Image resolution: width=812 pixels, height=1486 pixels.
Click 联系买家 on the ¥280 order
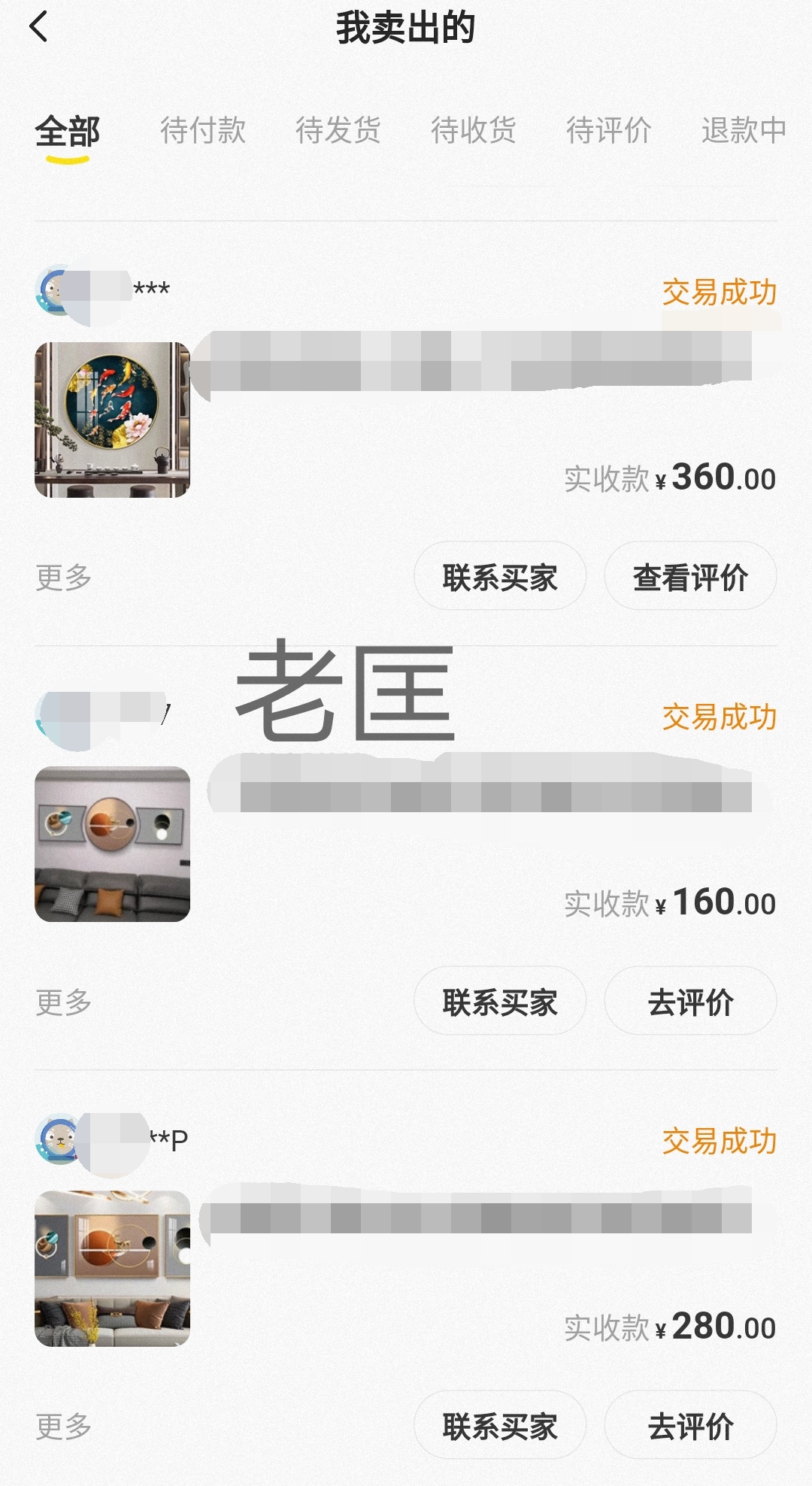(499, 1425)
